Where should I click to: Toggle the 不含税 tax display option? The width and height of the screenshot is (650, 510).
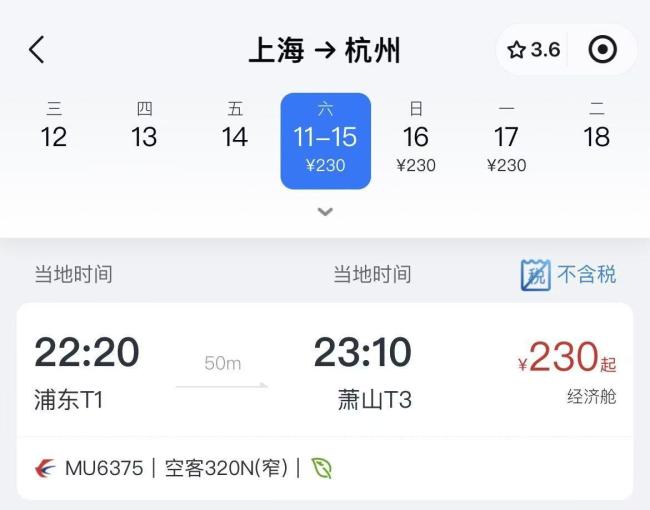pyautogui.click(x=568, y=274)
